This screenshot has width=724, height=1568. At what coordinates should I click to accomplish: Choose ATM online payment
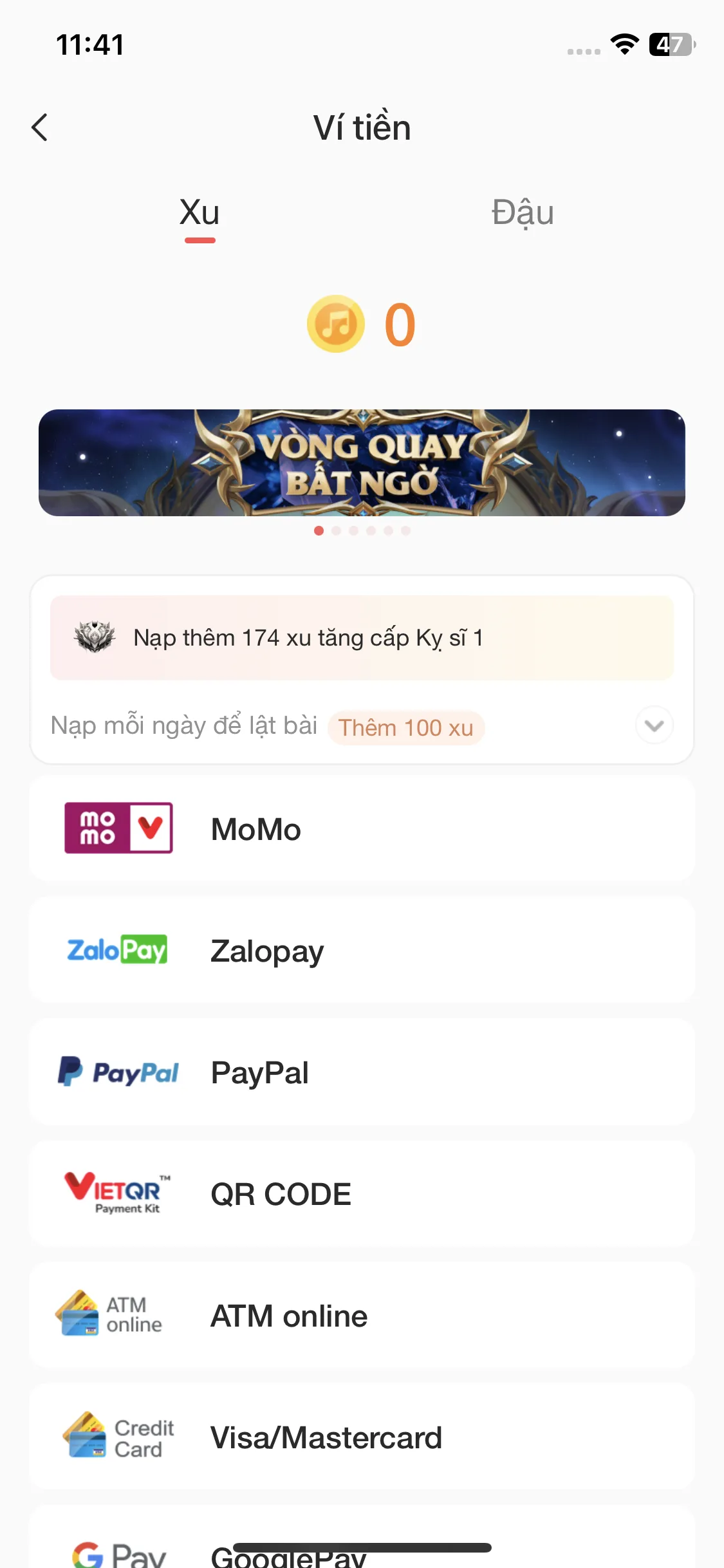[362, 1316]
